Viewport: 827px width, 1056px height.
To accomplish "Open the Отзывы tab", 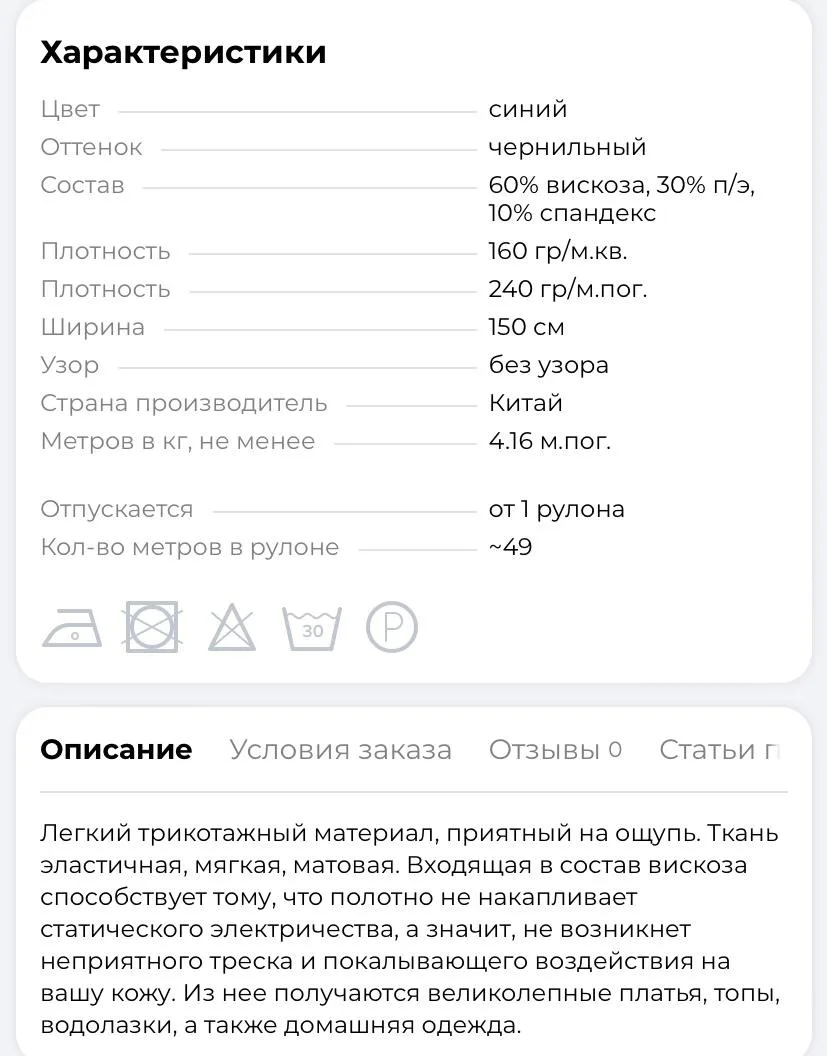I will tap(556, 750).
